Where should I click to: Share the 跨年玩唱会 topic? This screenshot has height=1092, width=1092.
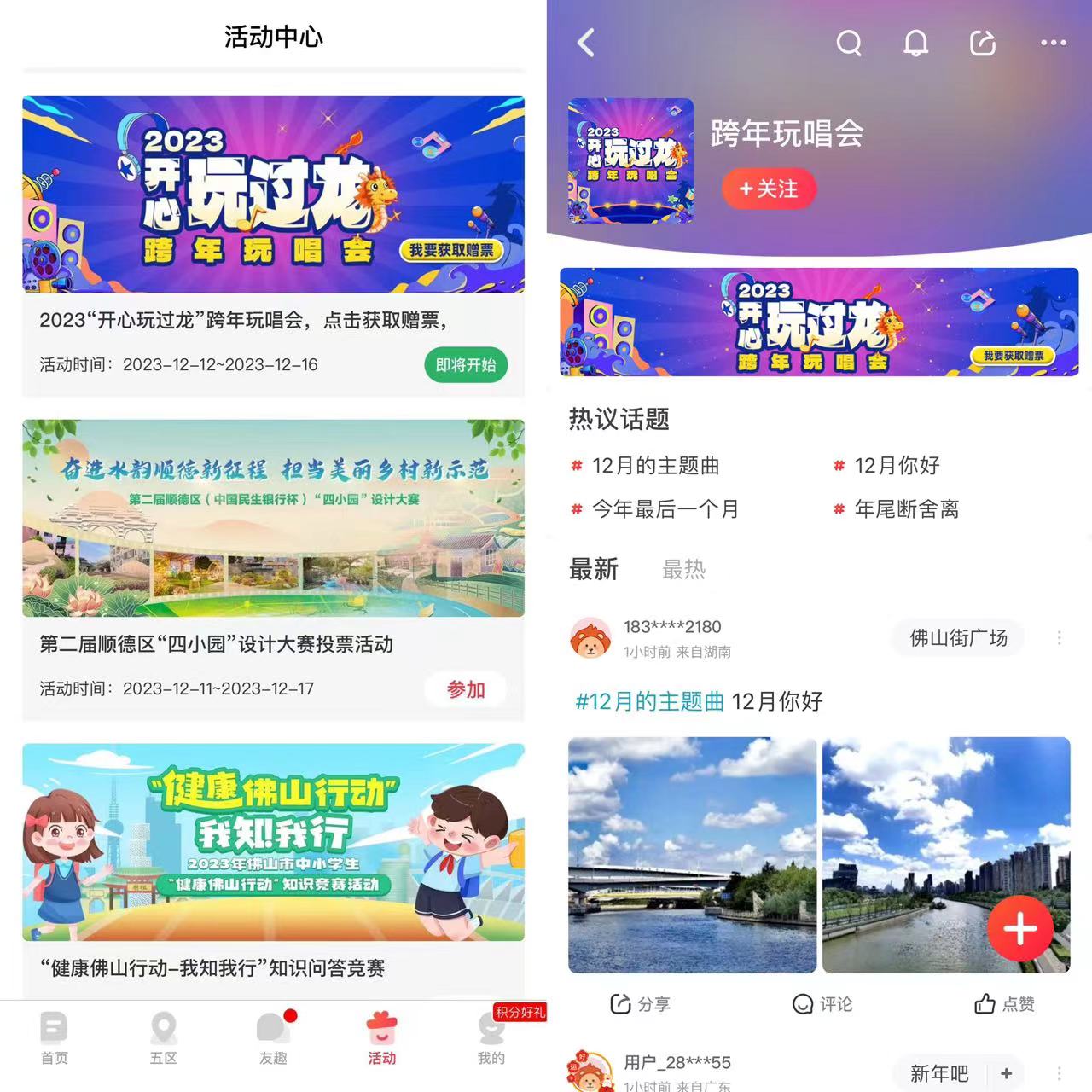click(x=983, y=43)
